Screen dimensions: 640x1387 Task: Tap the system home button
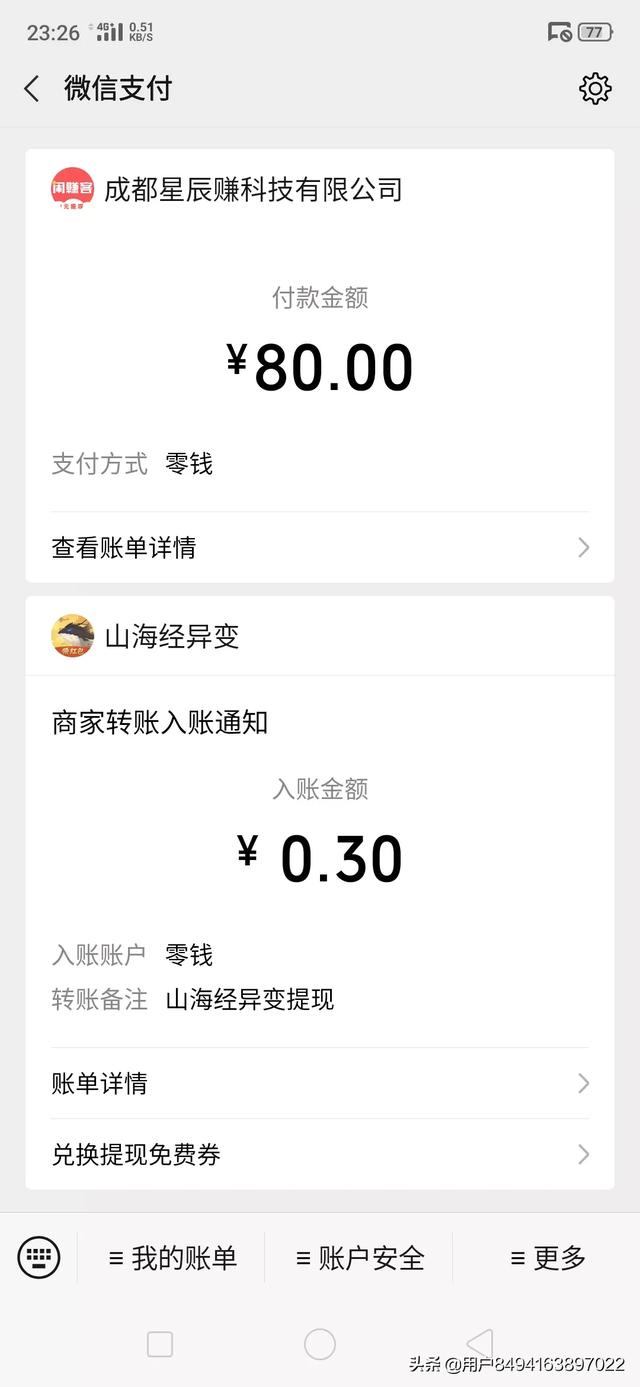point(320,1344)
